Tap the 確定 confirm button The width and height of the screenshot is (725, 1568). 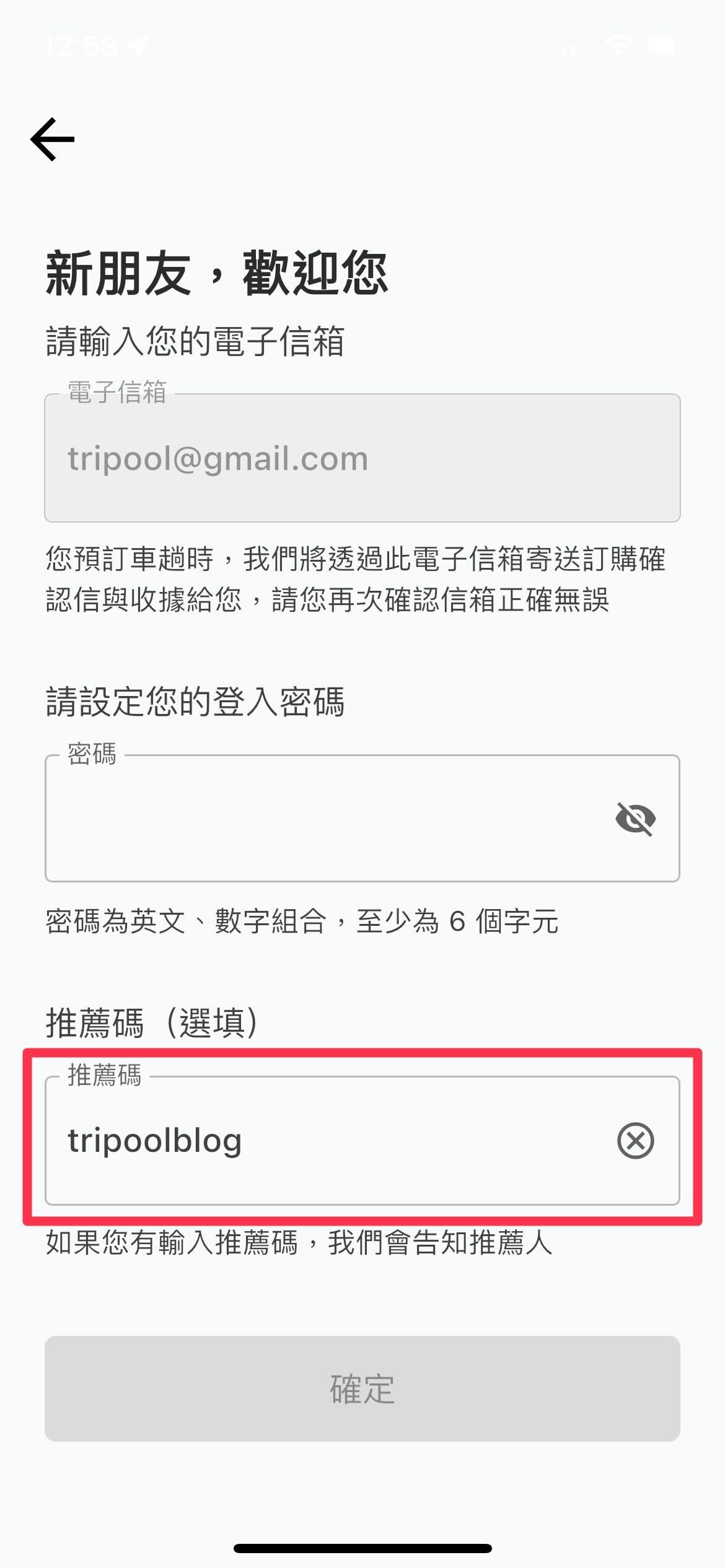pos(362,1388)
